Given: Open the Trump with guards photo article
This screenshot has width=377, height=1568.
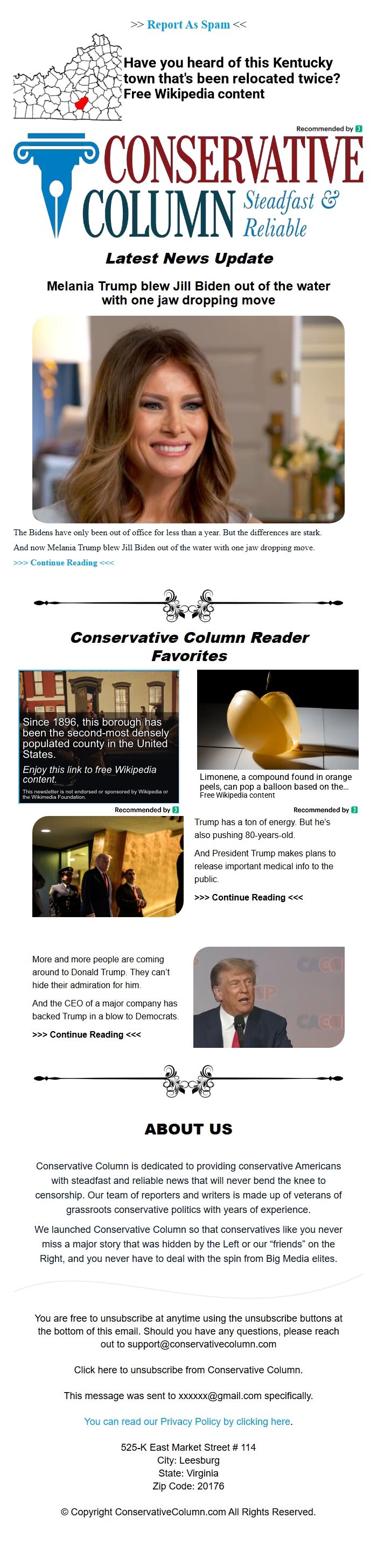Looking at the screenshot, I should pos(108,866).
